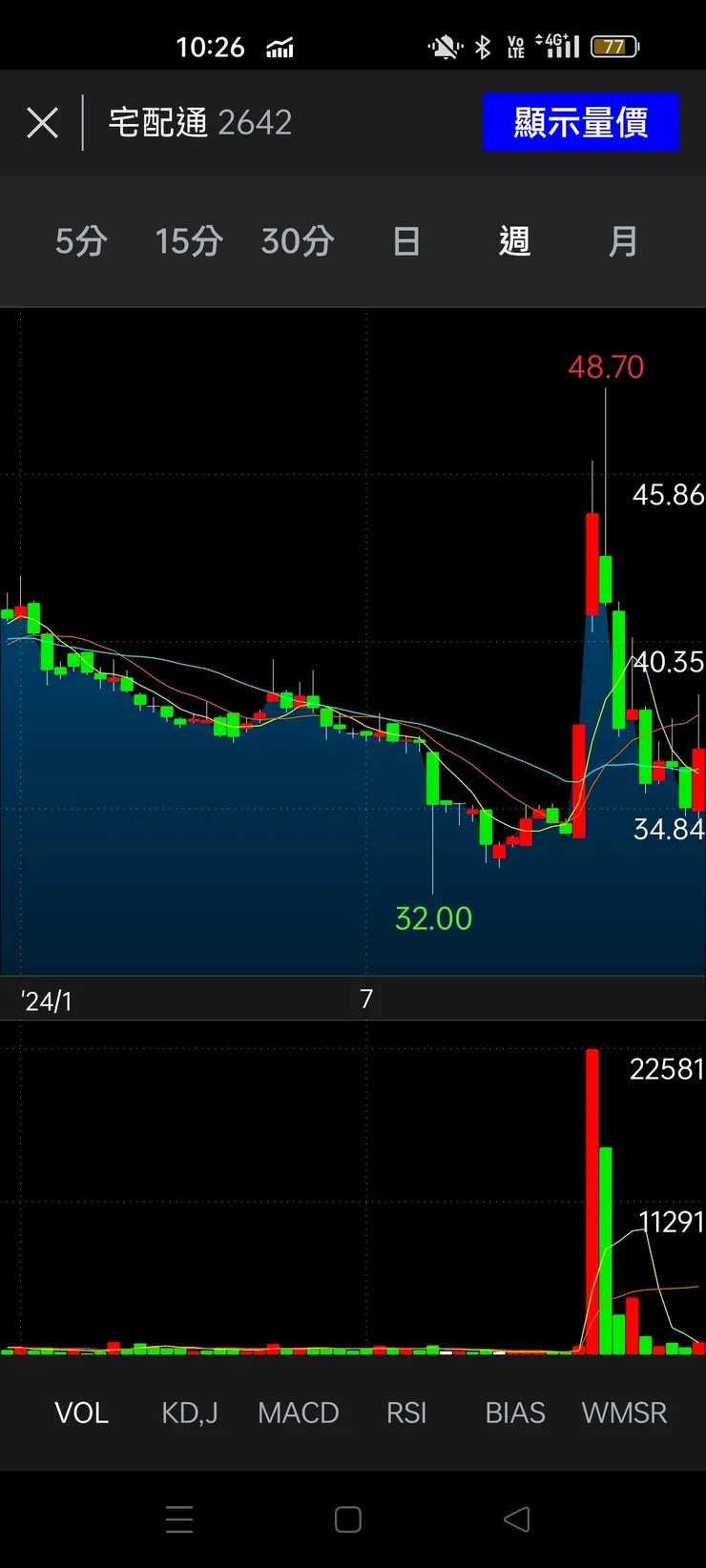Choose the RSI indicator
706x1568 pixels.
(406, 1413)
